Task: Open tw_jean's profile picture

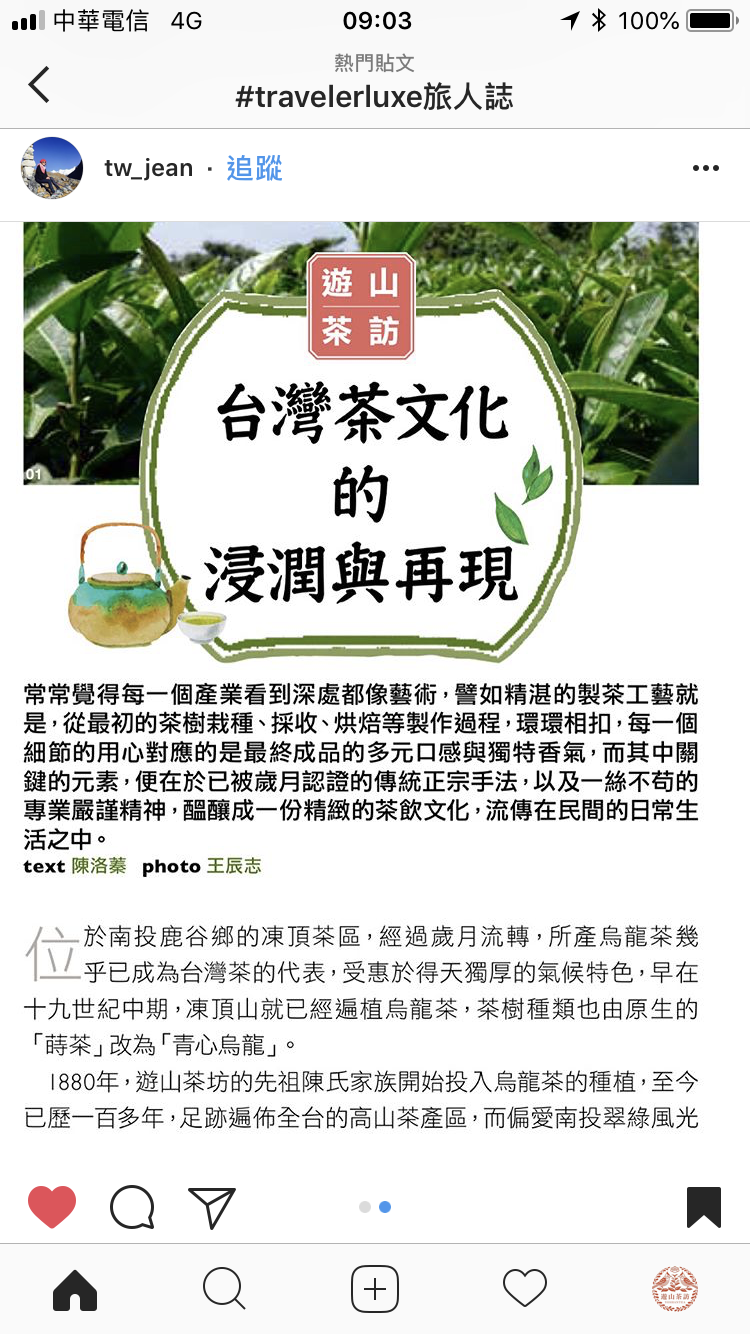Action: [52, 168]
